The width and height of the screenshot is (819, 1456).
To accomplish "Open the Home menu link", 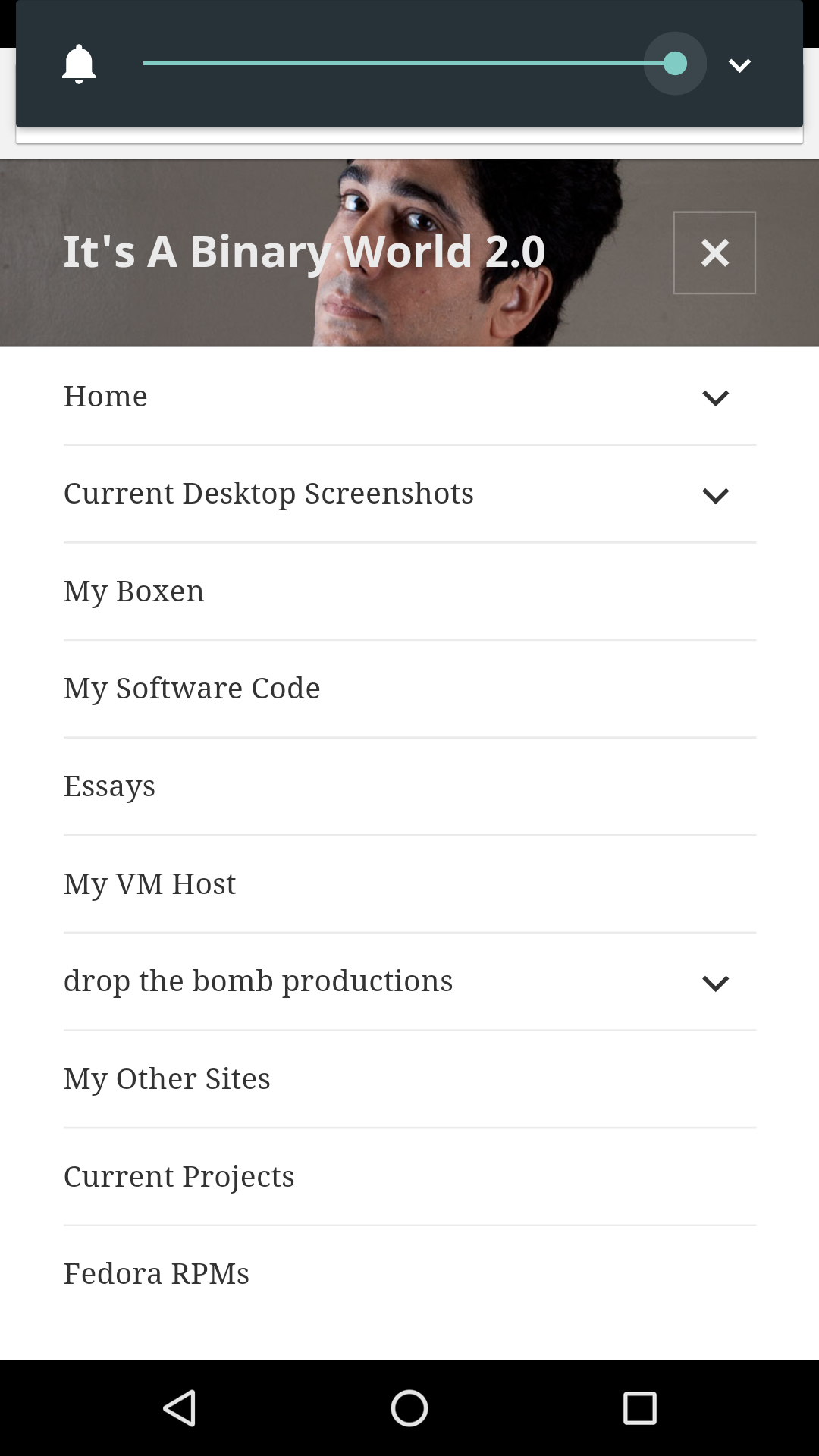I will pyautogui.click(x=105, y=397).
